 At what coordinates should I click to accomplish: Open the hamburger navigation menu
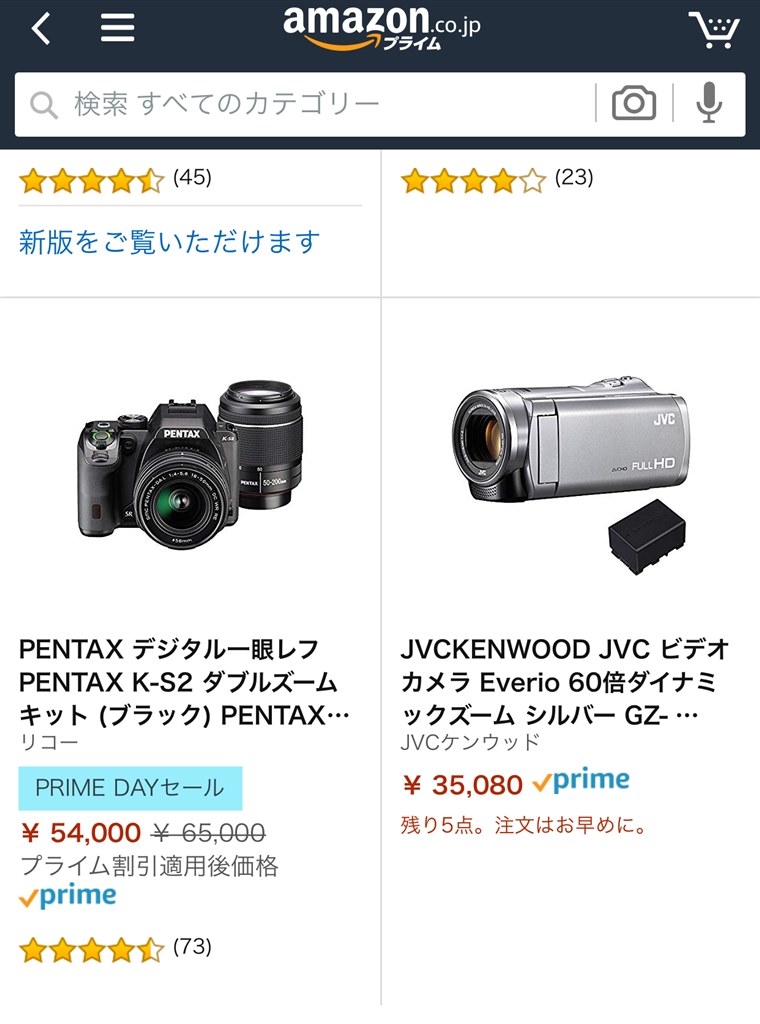point(117,27)
